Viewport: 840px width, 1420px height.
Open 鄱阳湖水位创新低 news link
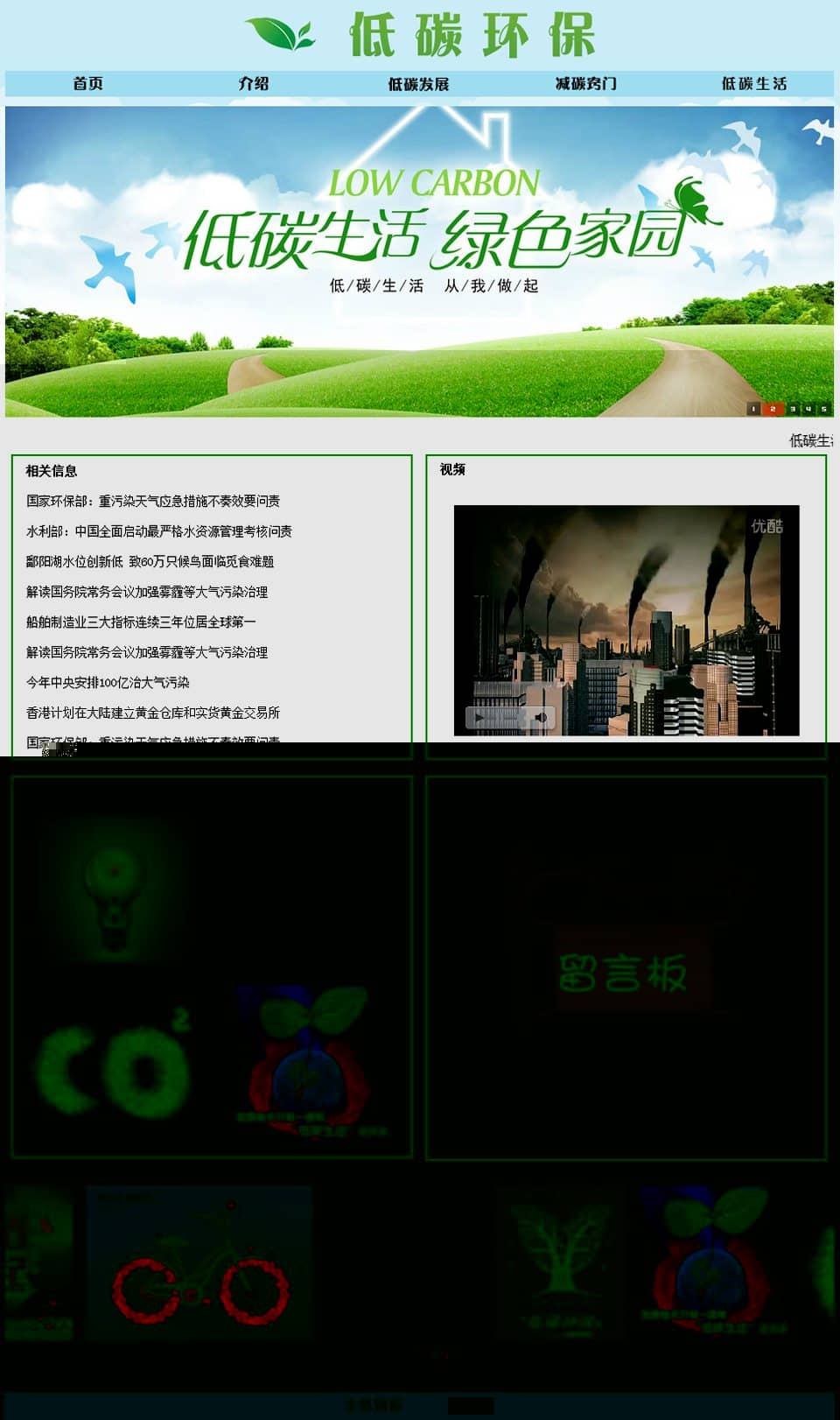[x=150, y=561]
